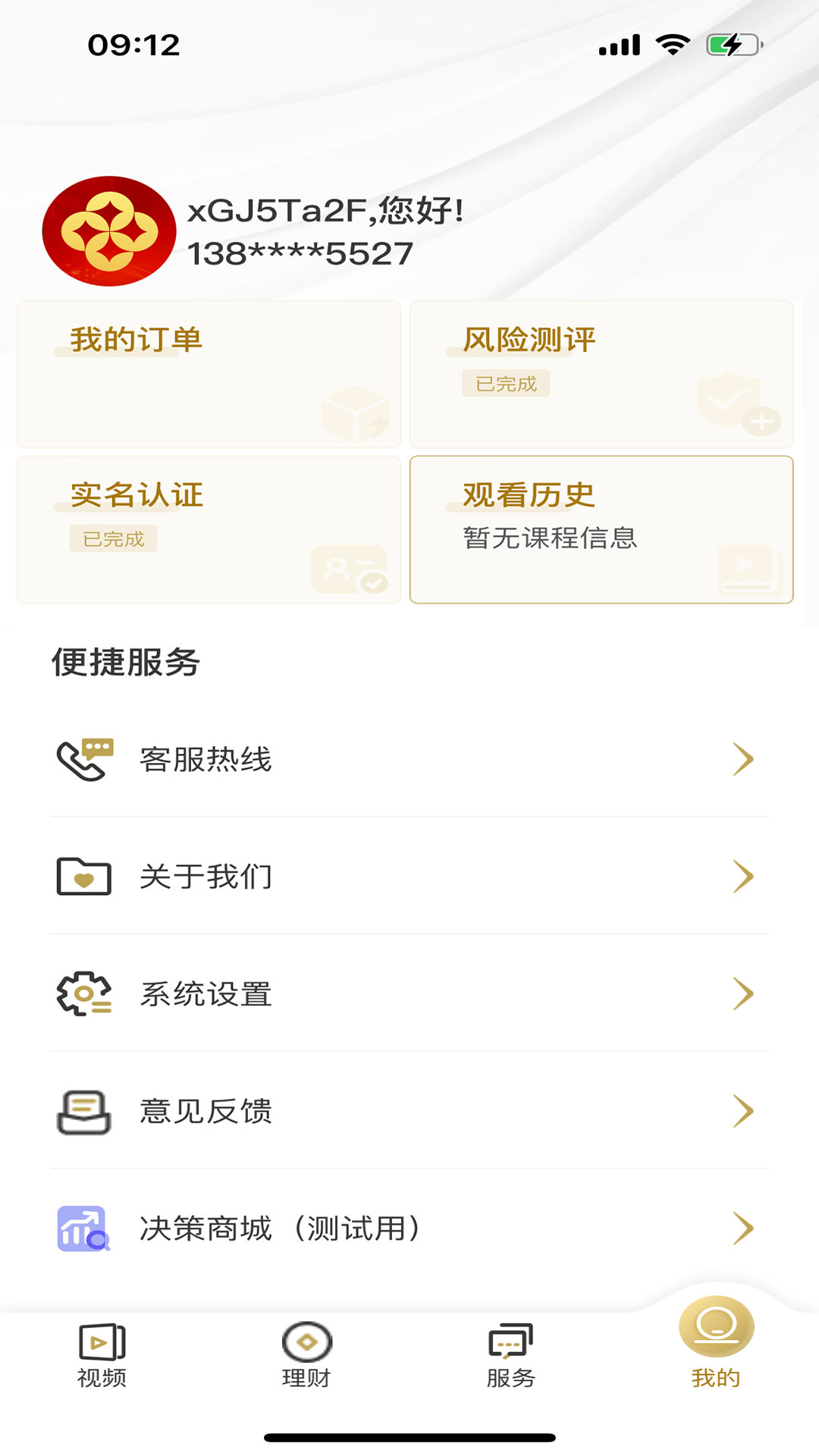The width and height of the screenshot is (819, 1456).
Task: View 观看历史 watch history
Action: point(601,529)
